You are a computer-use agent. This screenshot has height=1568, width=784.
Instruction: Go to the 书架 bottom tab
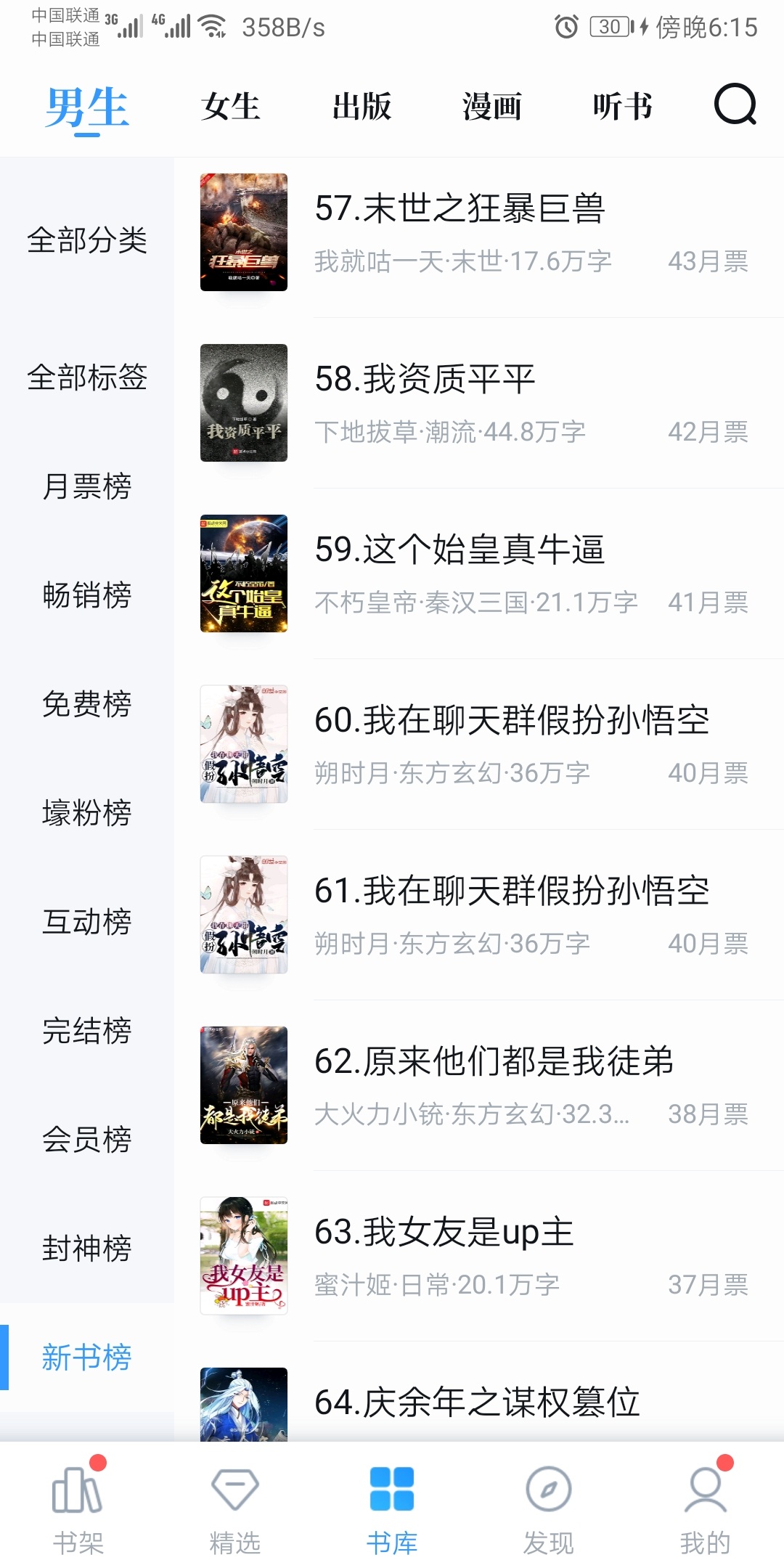[78, 1506]
